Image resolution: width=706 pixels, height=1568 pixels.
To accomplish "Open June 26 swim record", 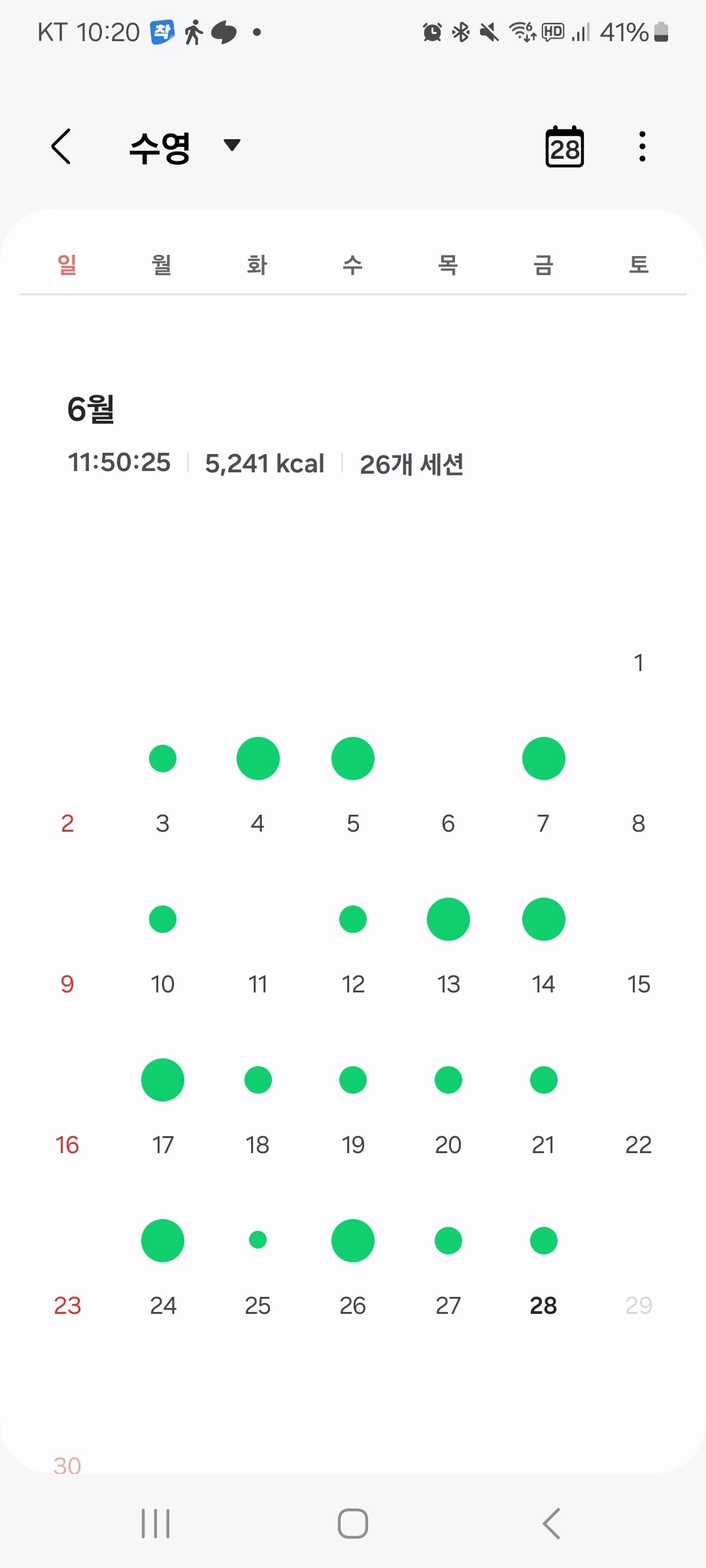I will 353,1241.
